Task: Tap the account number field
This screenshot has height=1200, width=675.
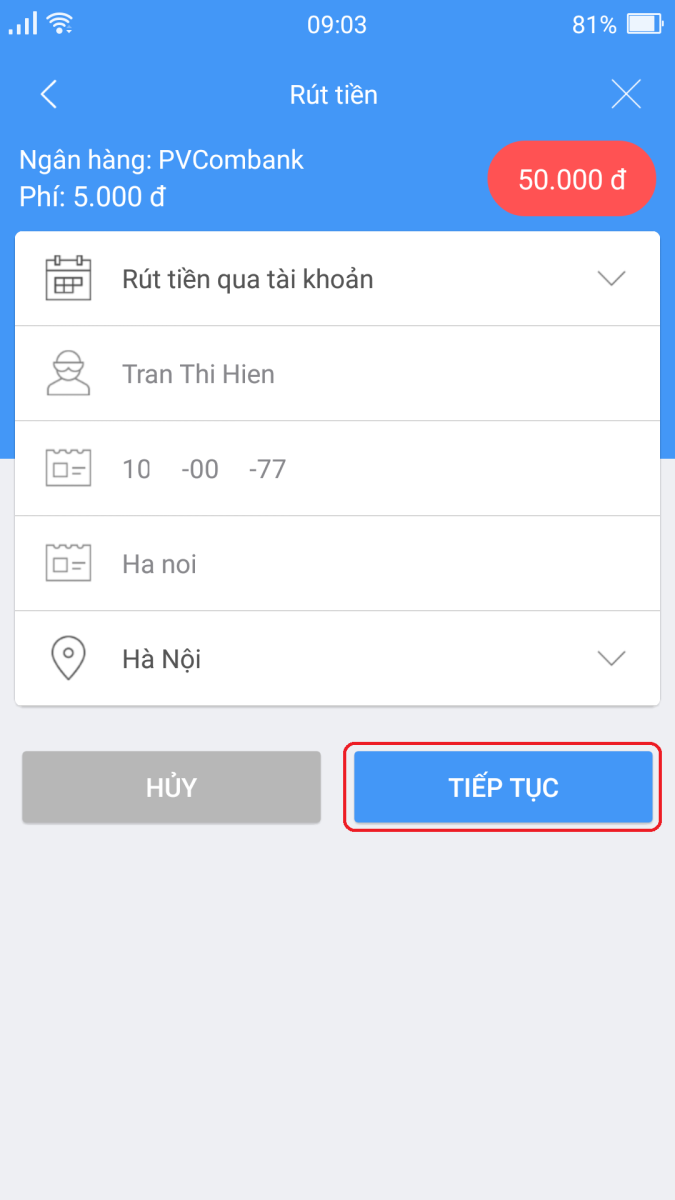Action: pyautogui.click(x=337, y=469)
